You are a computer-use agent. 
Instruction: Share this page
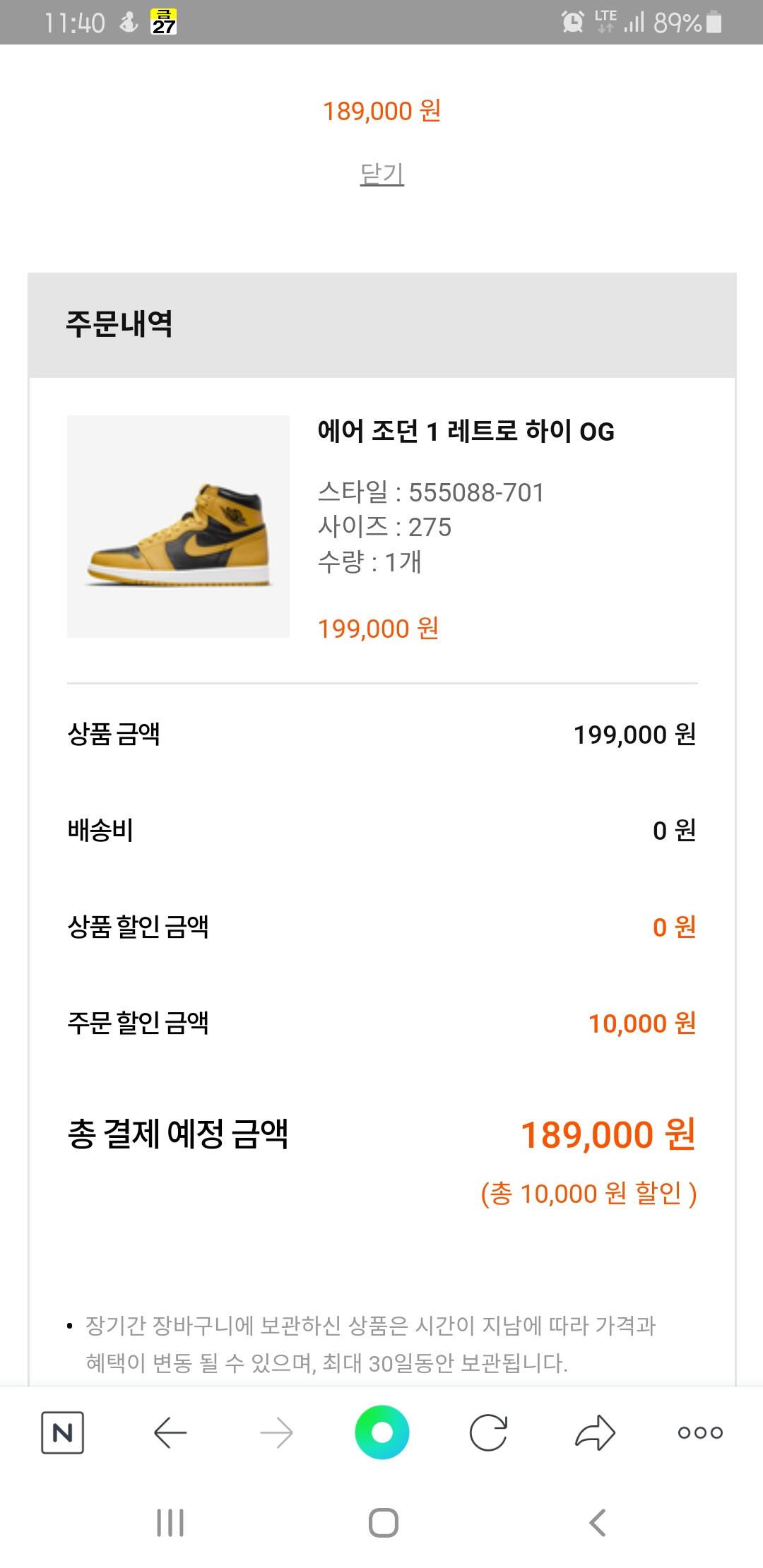[595, 1432]
